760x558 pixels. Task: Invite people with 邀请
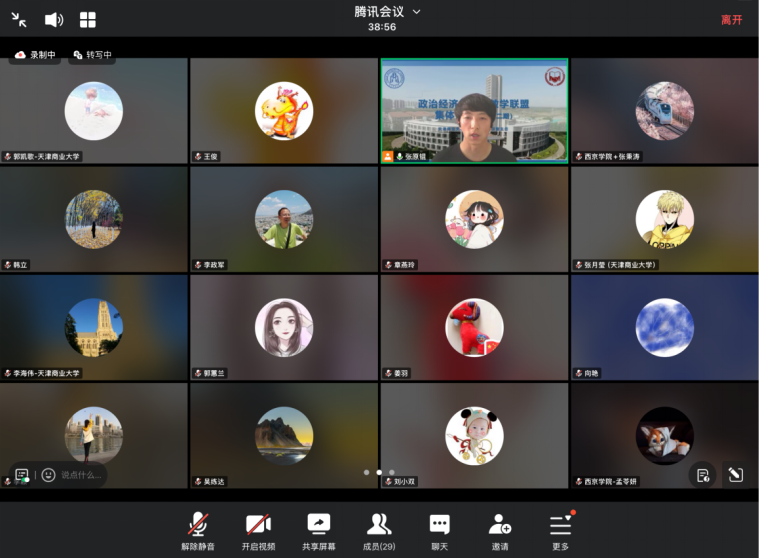[x=500, y=530]
